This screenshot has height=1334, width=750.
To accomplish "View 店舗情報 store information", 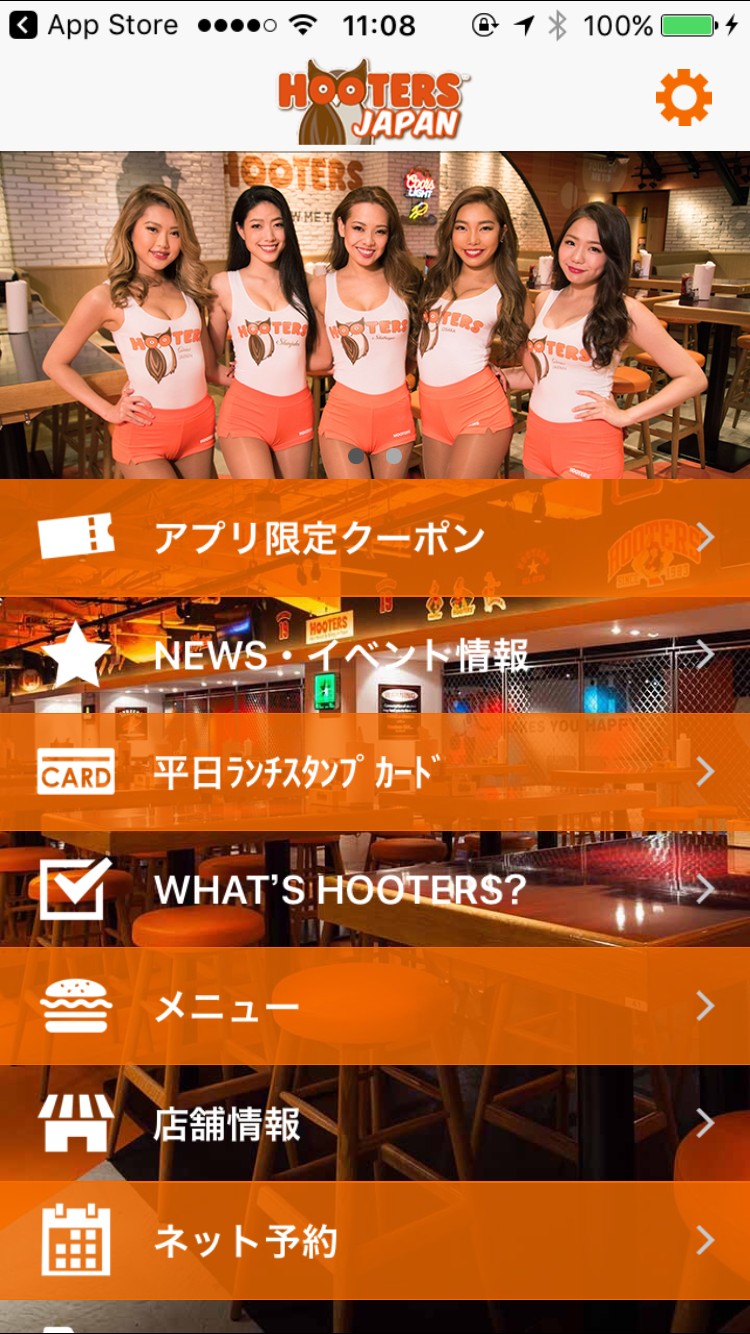I will point(375,1124).
